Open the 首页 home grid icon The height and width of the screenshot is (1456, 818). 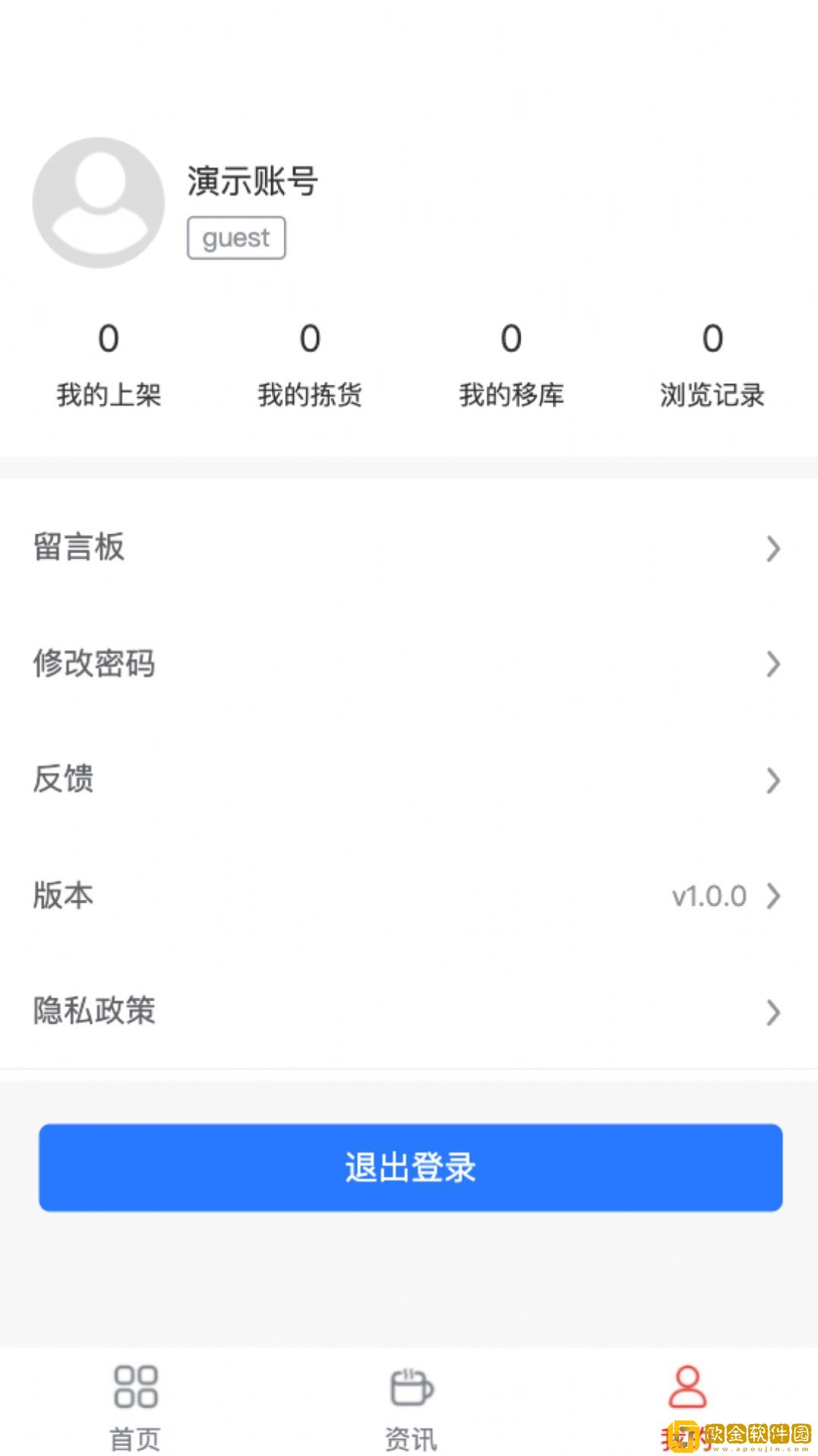(134, 1391)
